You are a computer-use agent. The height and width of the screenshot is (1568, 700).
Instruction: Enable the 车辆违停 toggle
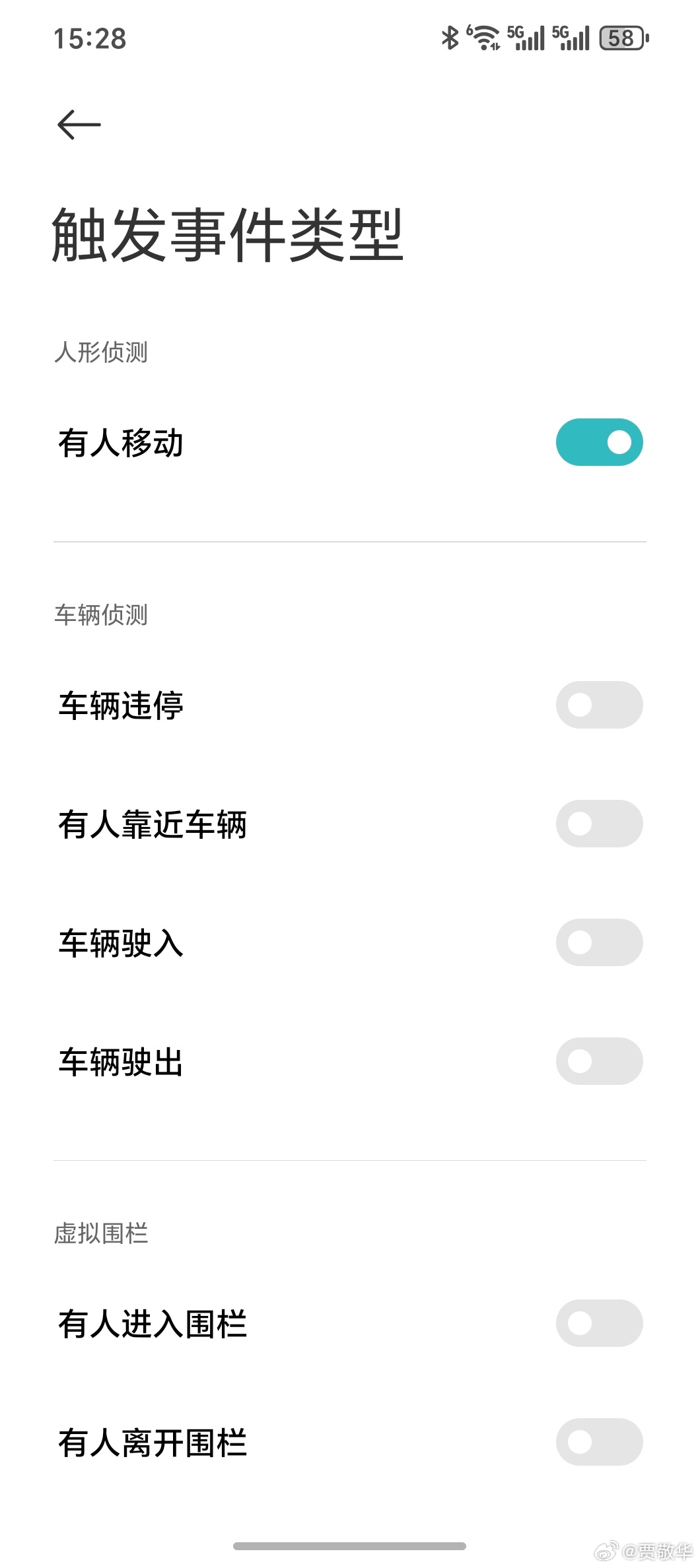coord(599,705)
